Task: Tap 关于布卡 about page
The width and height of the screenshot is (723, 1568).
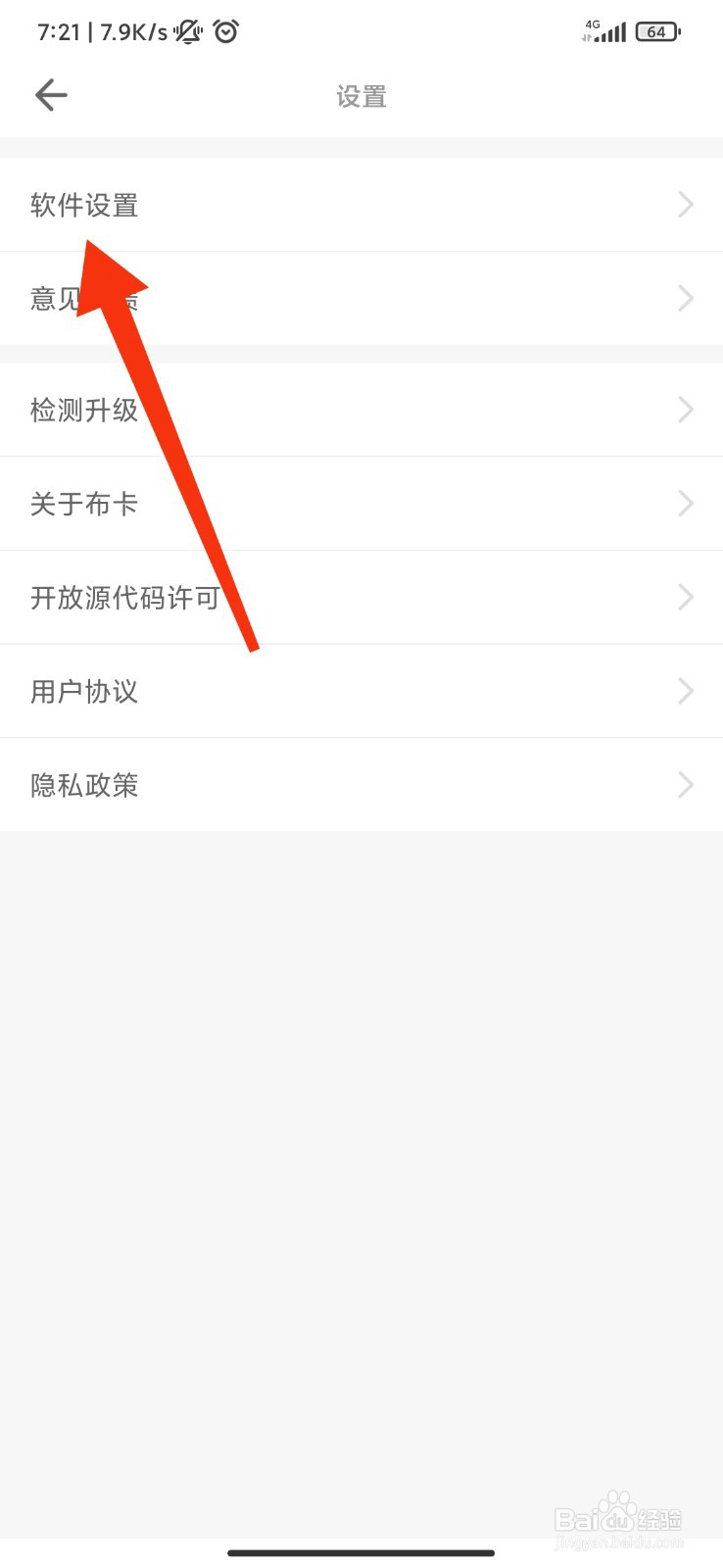Action: (x=84, y=503)
